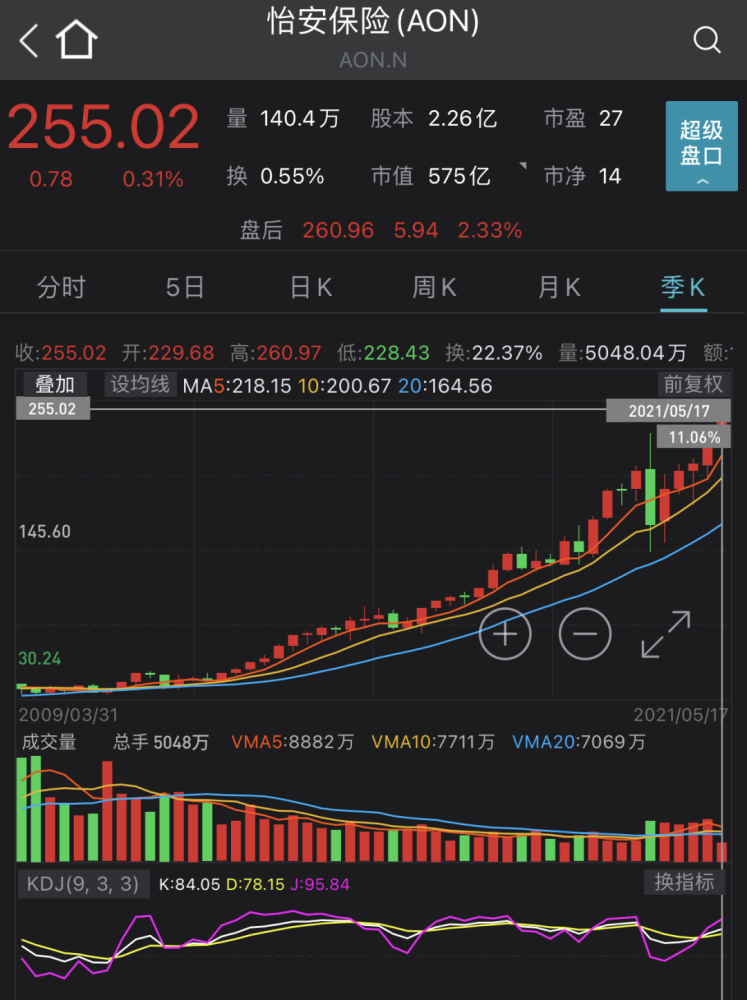Expand the 2021/05/17 date marker
The height and width of the screenshot is (1000, 747).
point(668,409)
